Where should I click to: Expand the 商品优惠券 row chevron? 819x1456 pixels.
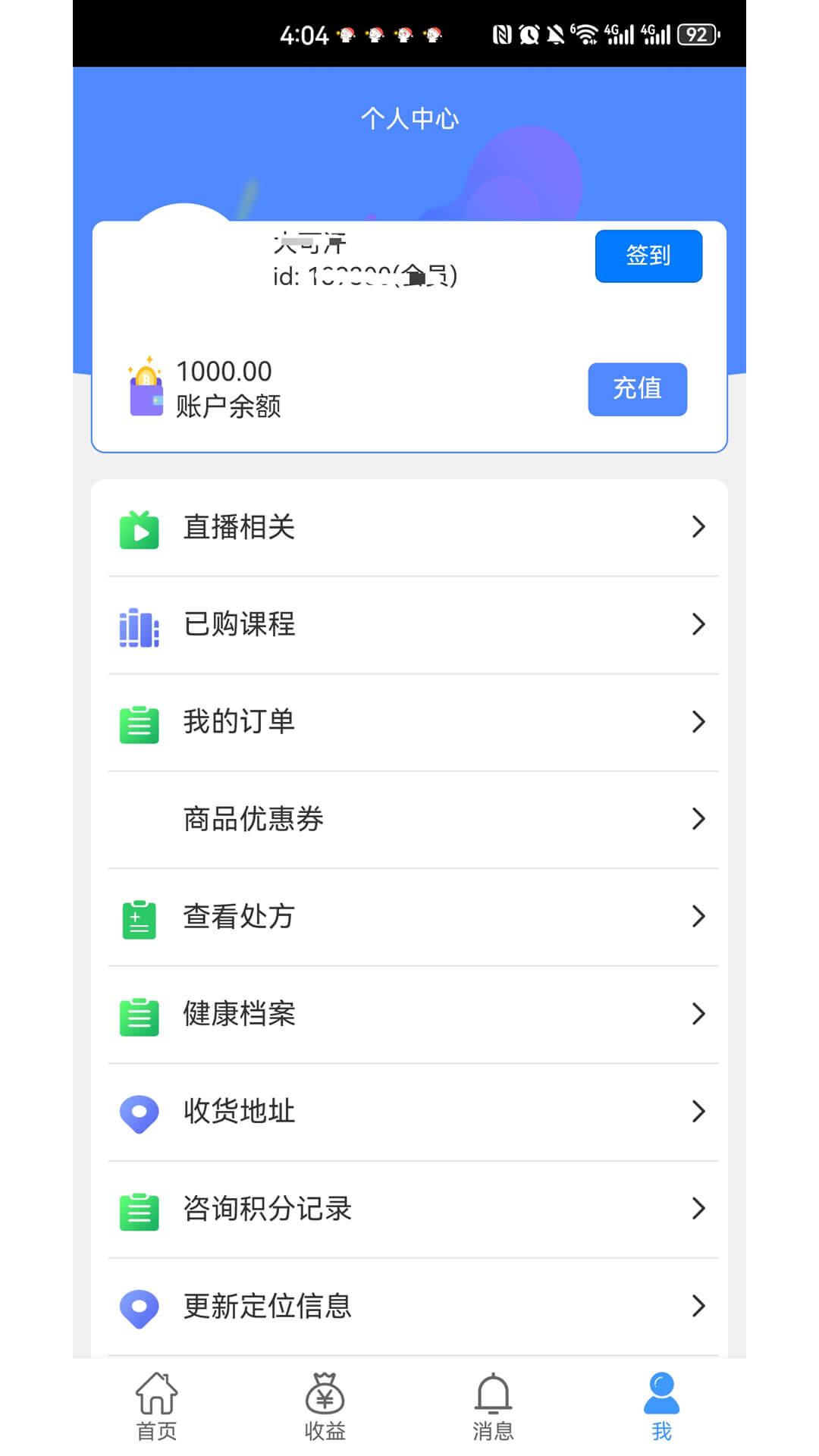click(x=698, y=820)
